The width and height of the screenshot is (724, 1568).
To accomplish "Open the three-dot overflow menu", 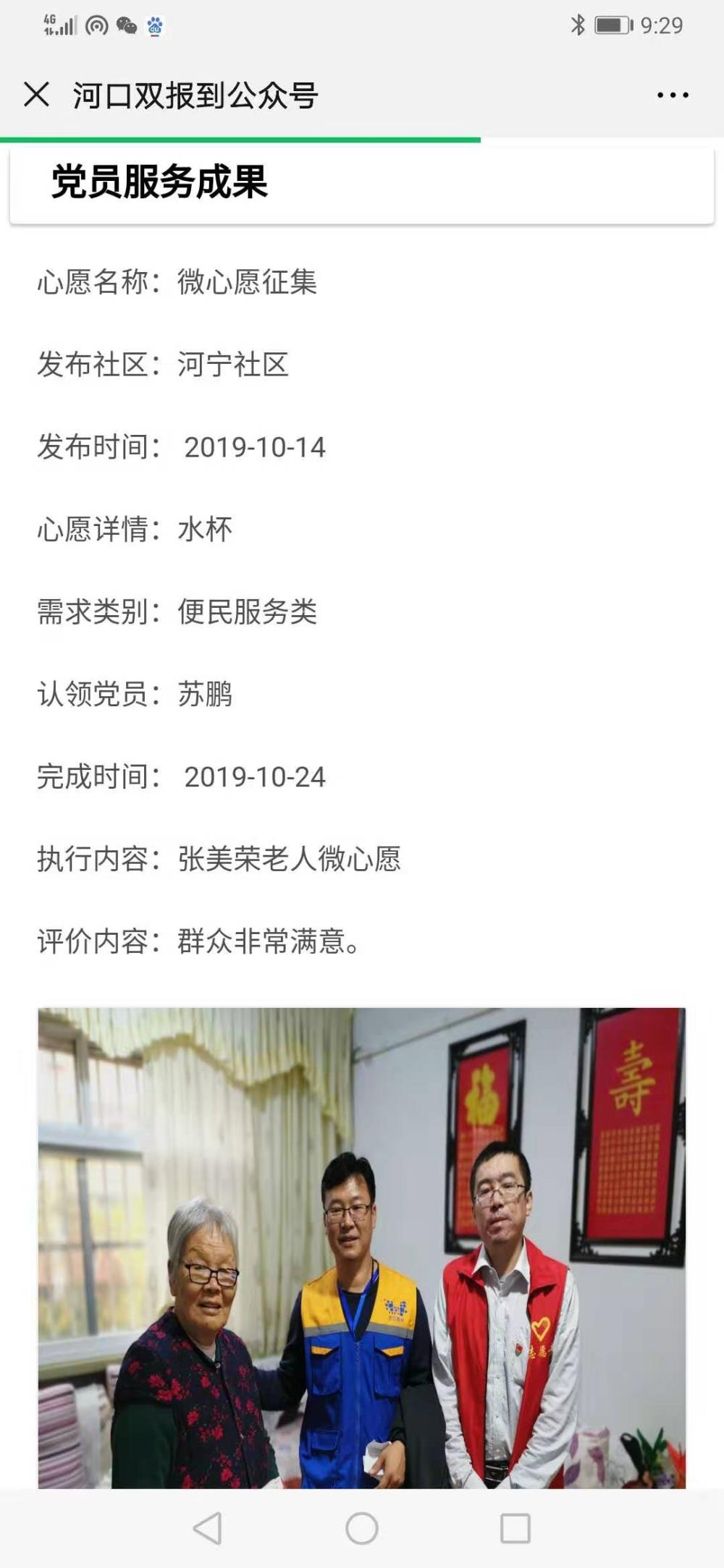I will pyautogui.click(x=673, y=95).
